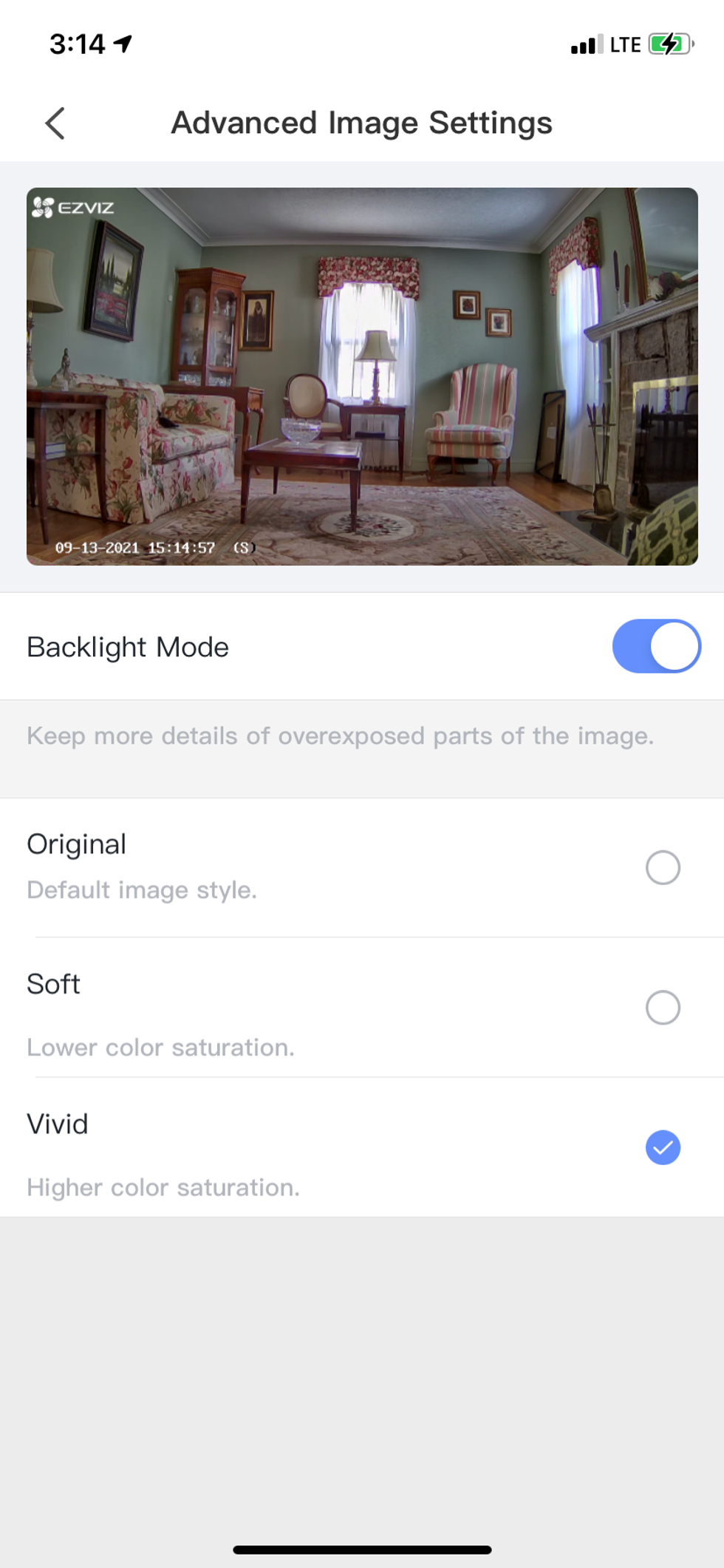Open the Advanced Image Settings title
This screenshot has width=724, height=1568.
pos(361,123)
